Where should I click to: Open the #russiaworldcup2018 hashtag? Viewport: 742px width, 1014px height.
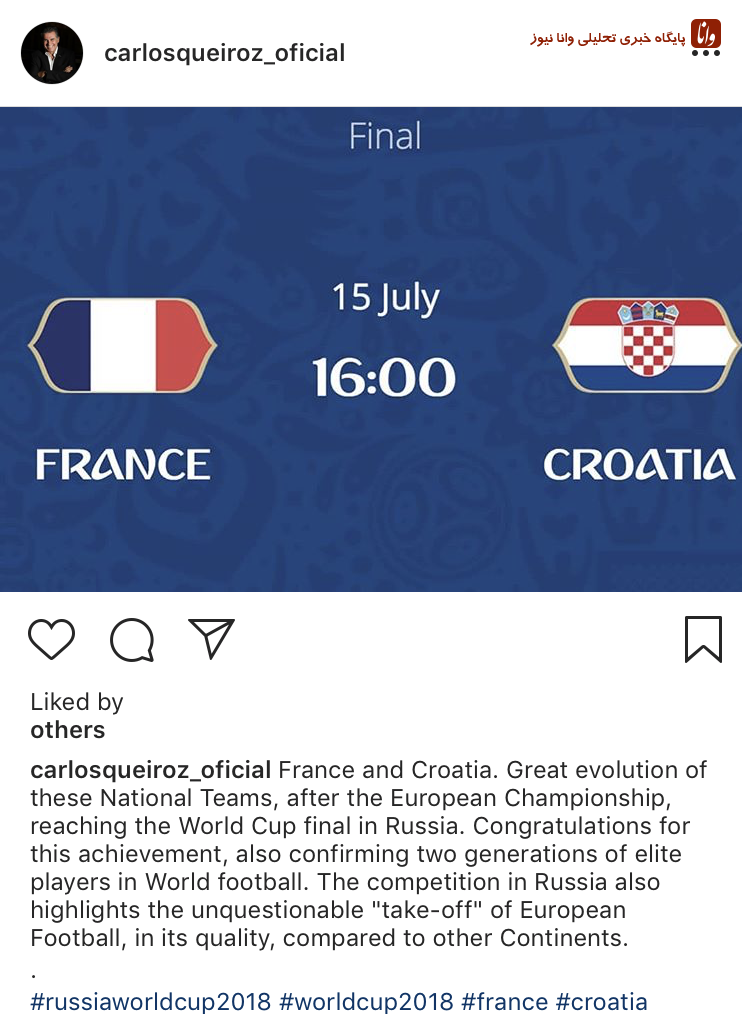[151, 1001]
